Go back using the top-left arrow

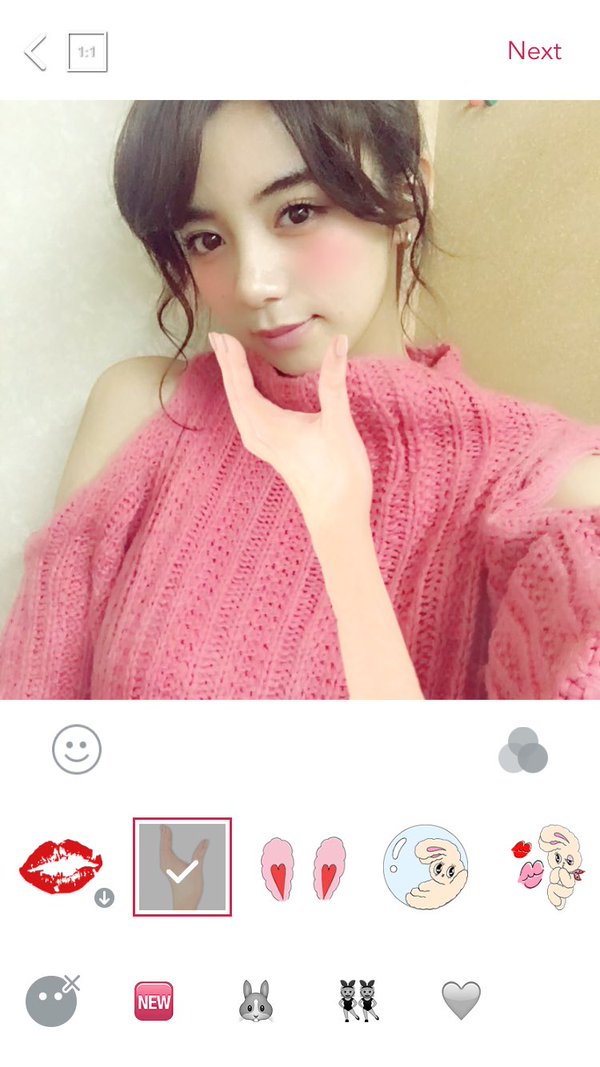click(x=36, y=52)
